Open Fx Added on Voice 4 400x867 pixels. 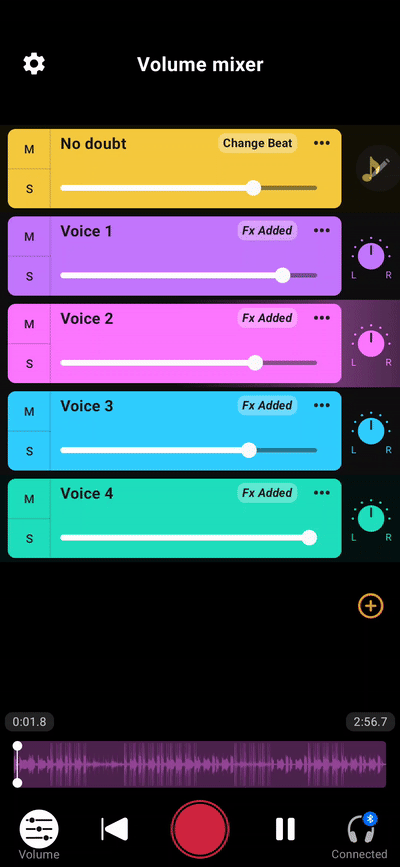[x=267, y=493]
